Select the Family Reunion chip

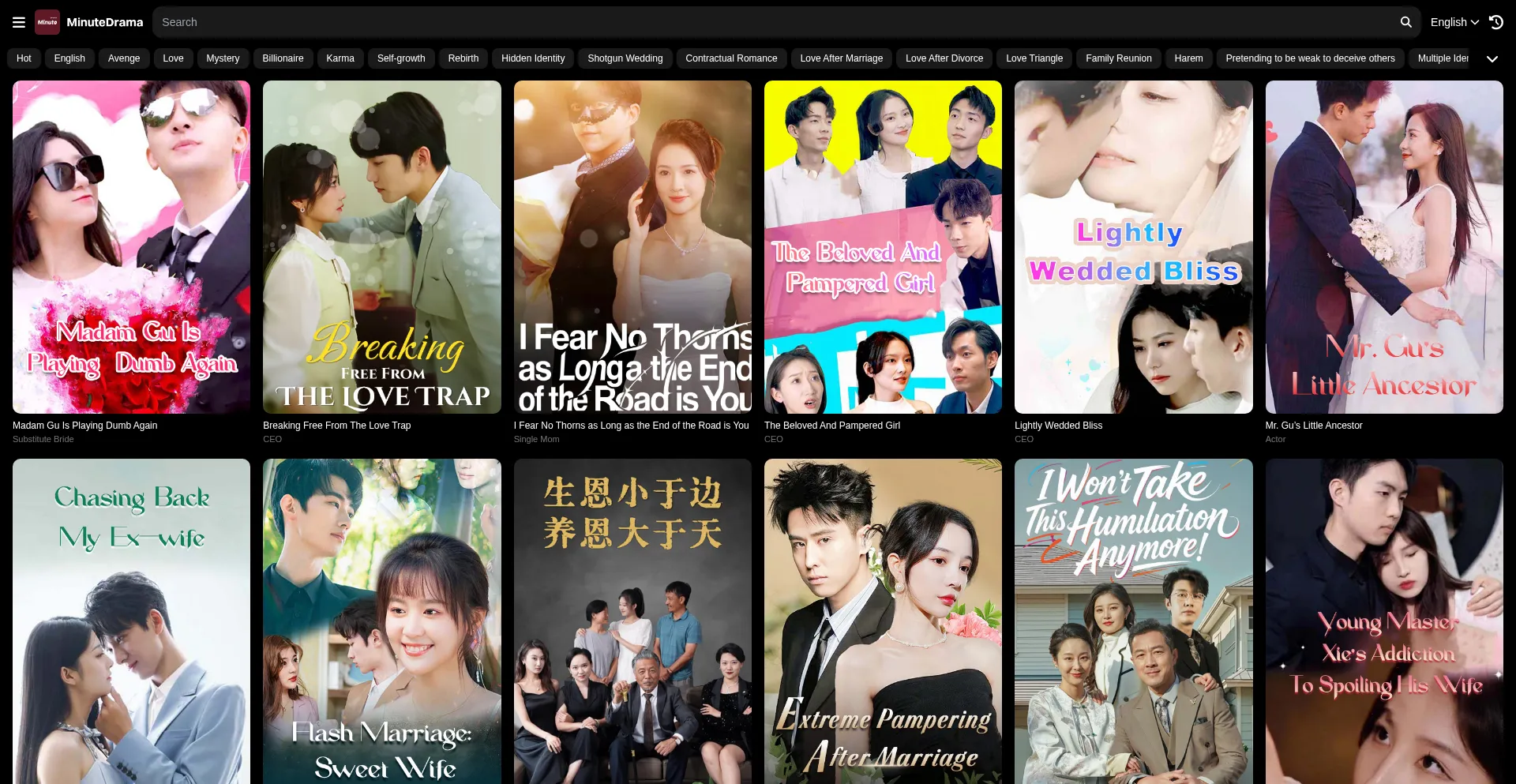pos(1118,58)
